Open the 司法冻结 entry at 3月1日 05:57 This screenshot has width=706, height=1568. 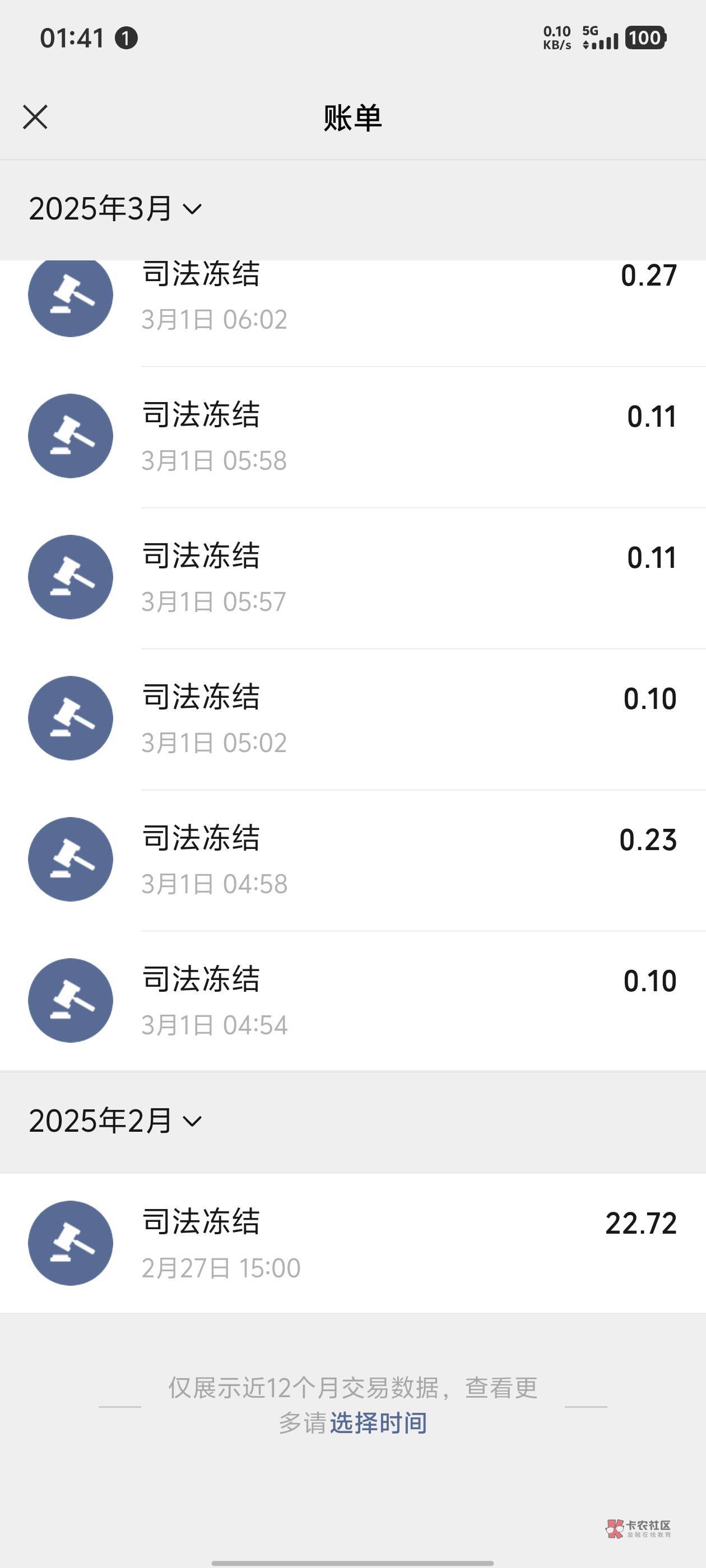coord(352,578)
